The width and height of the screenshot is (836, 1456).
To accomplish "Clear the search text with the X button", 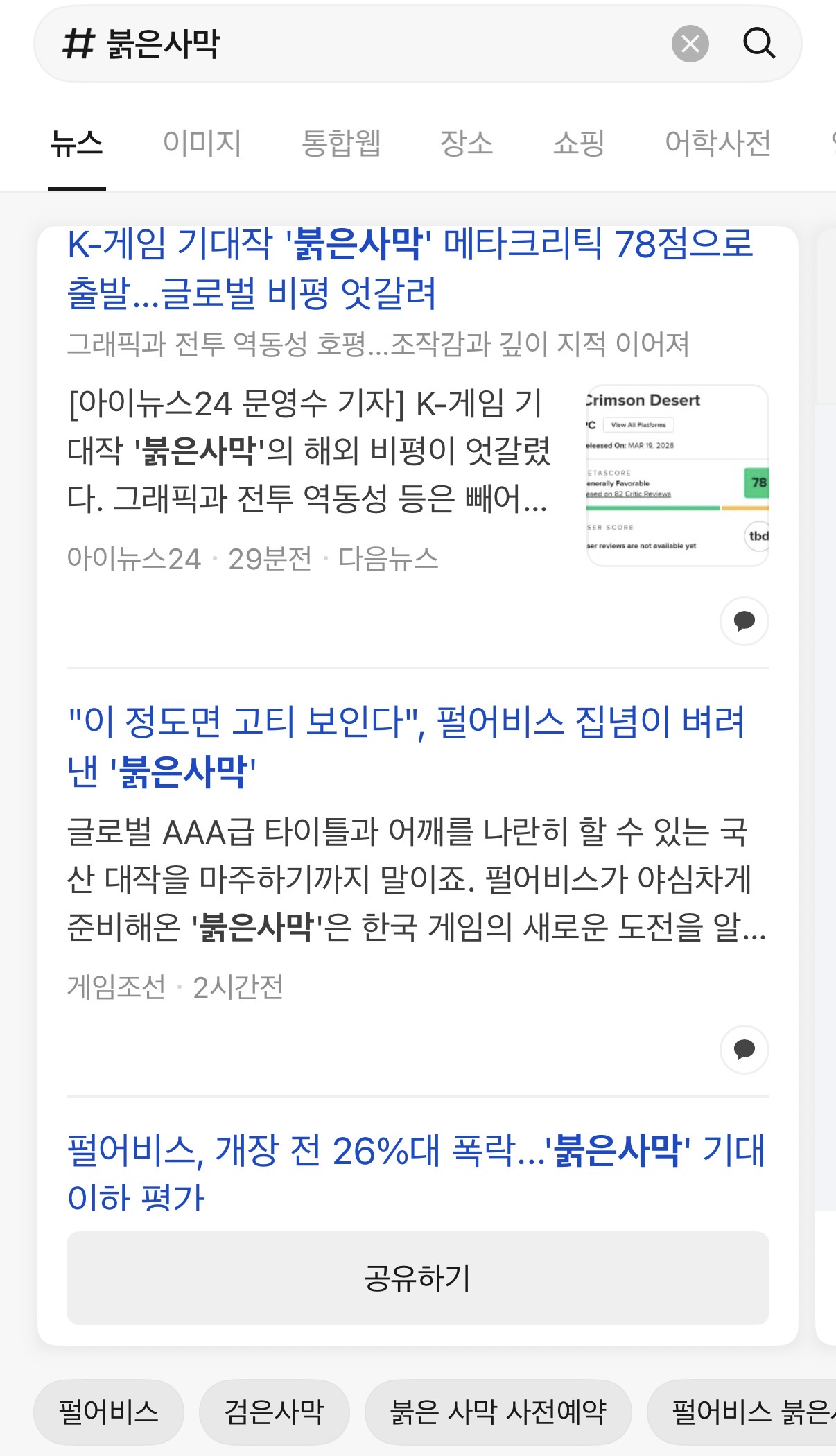I will (x=690, y=44).
